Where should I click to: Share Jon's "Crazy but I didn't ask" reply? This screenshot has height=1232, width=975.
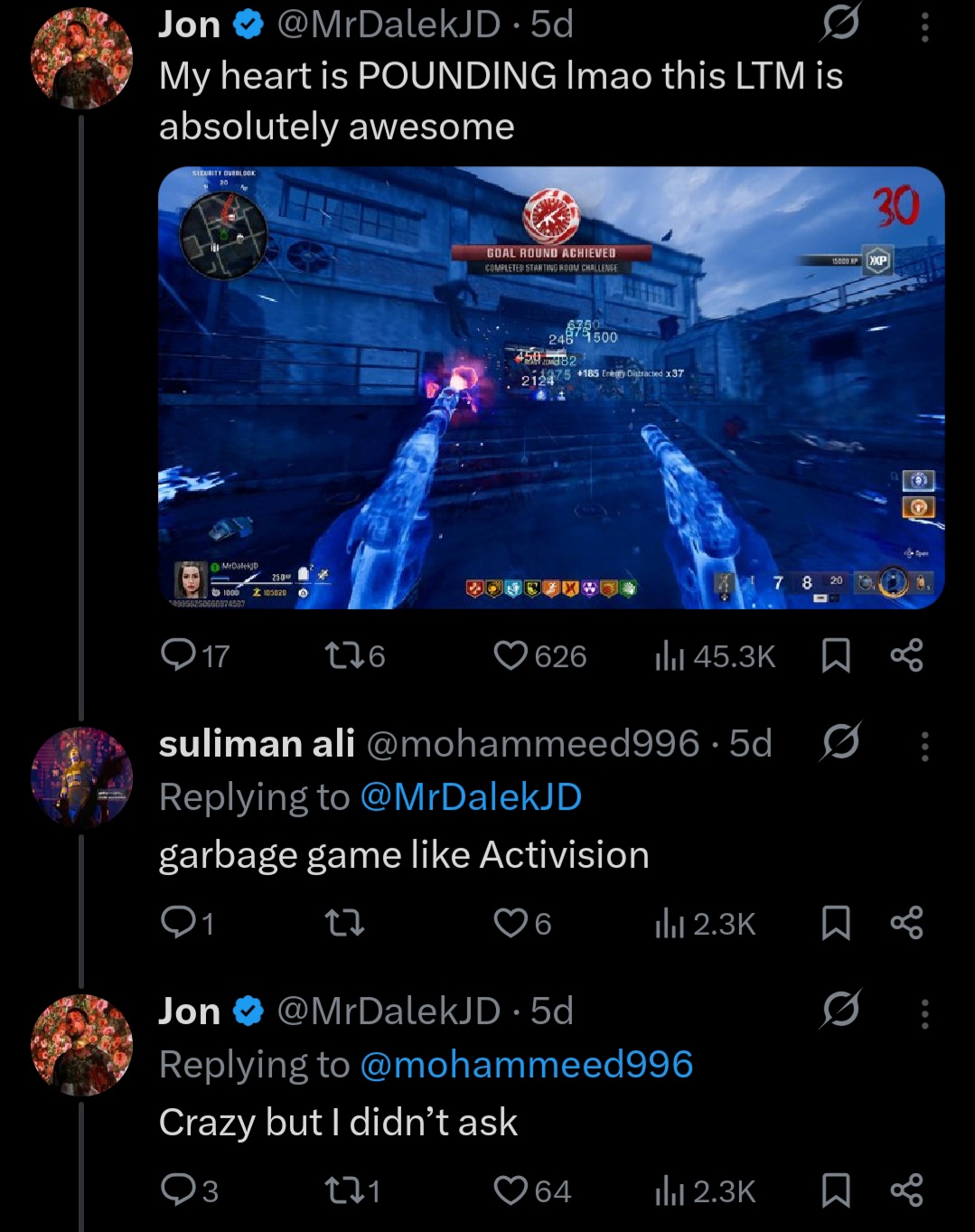906,1190
